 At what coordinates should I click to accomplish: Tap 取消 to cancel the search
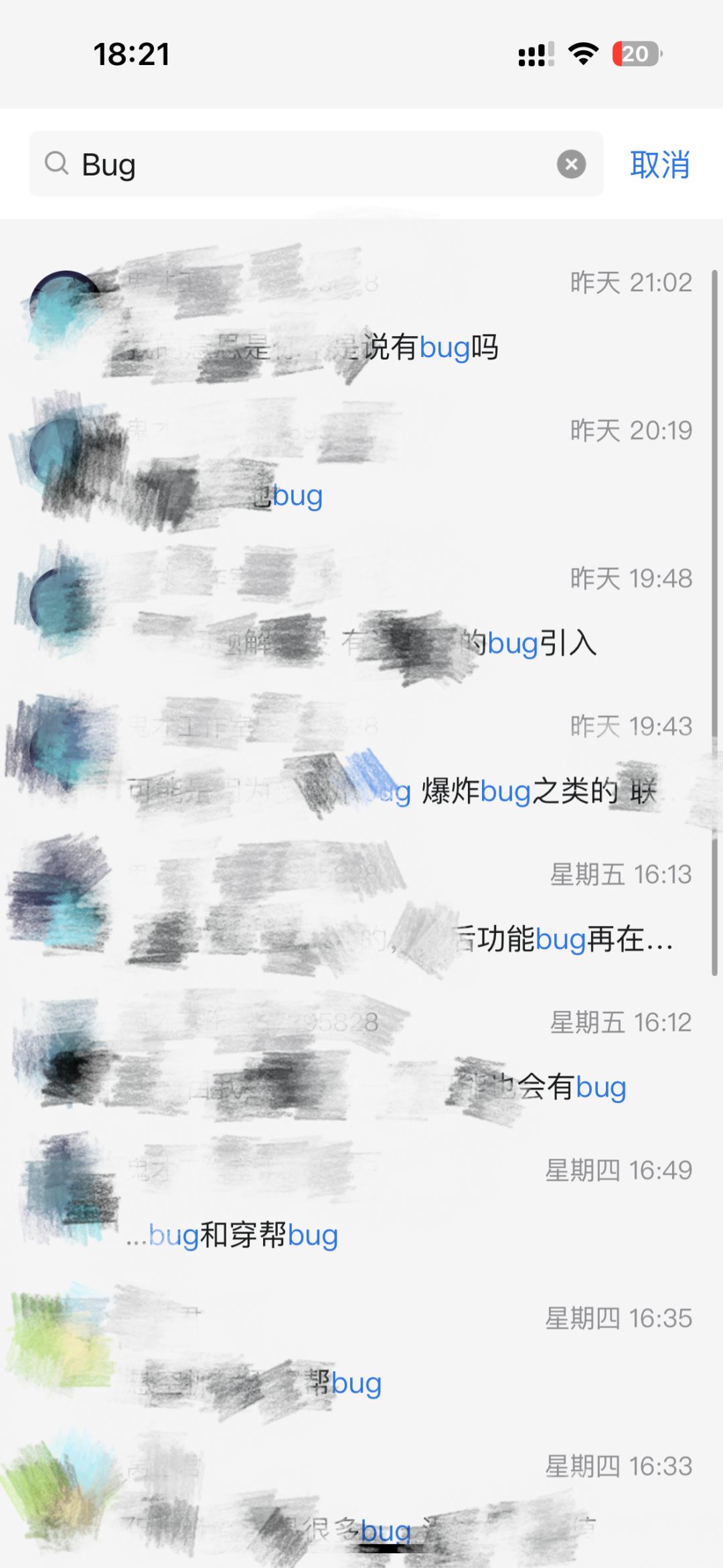pos(659,164)
